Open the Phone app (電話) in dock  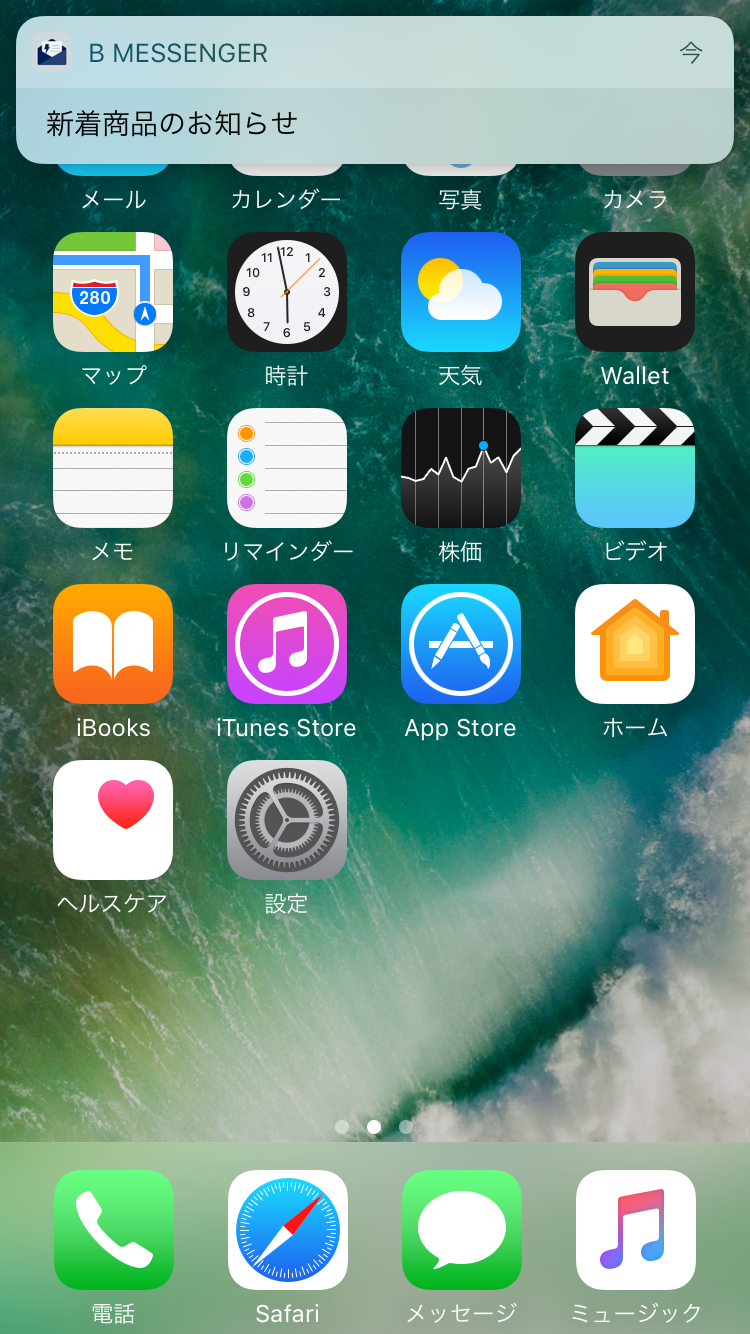pos(114,1230)
